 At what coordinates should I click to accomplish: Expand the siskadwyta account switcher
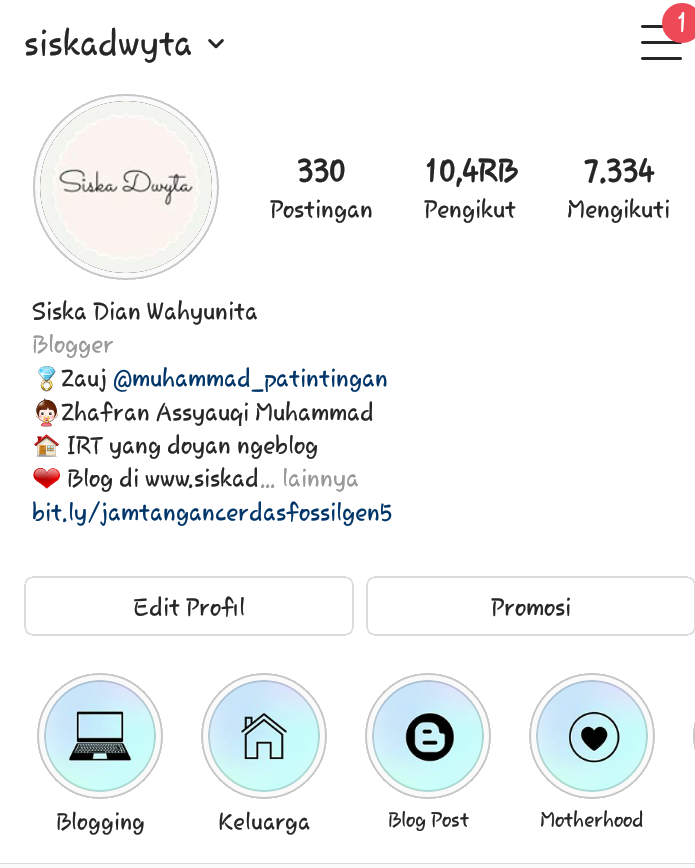point(124,45)
